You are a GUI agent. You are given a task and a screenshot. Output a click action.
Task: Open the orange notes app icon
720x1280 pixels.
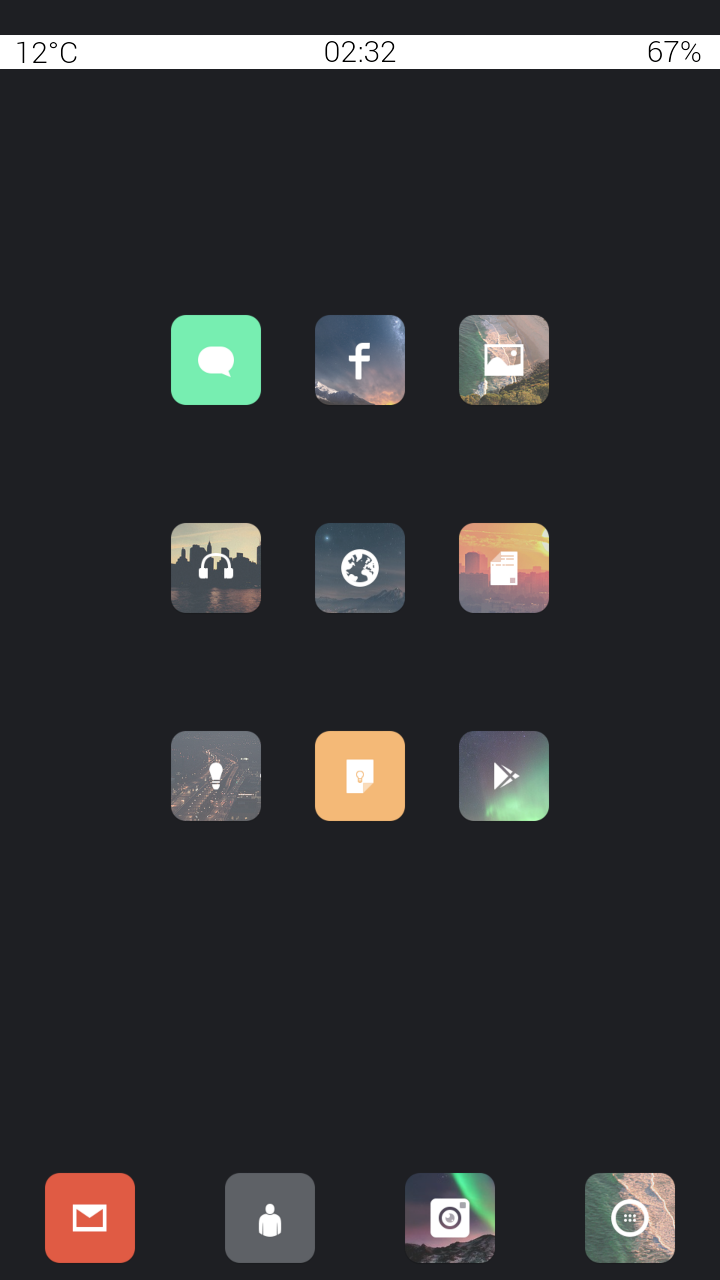pyautogui.click(x=360, y=776)
